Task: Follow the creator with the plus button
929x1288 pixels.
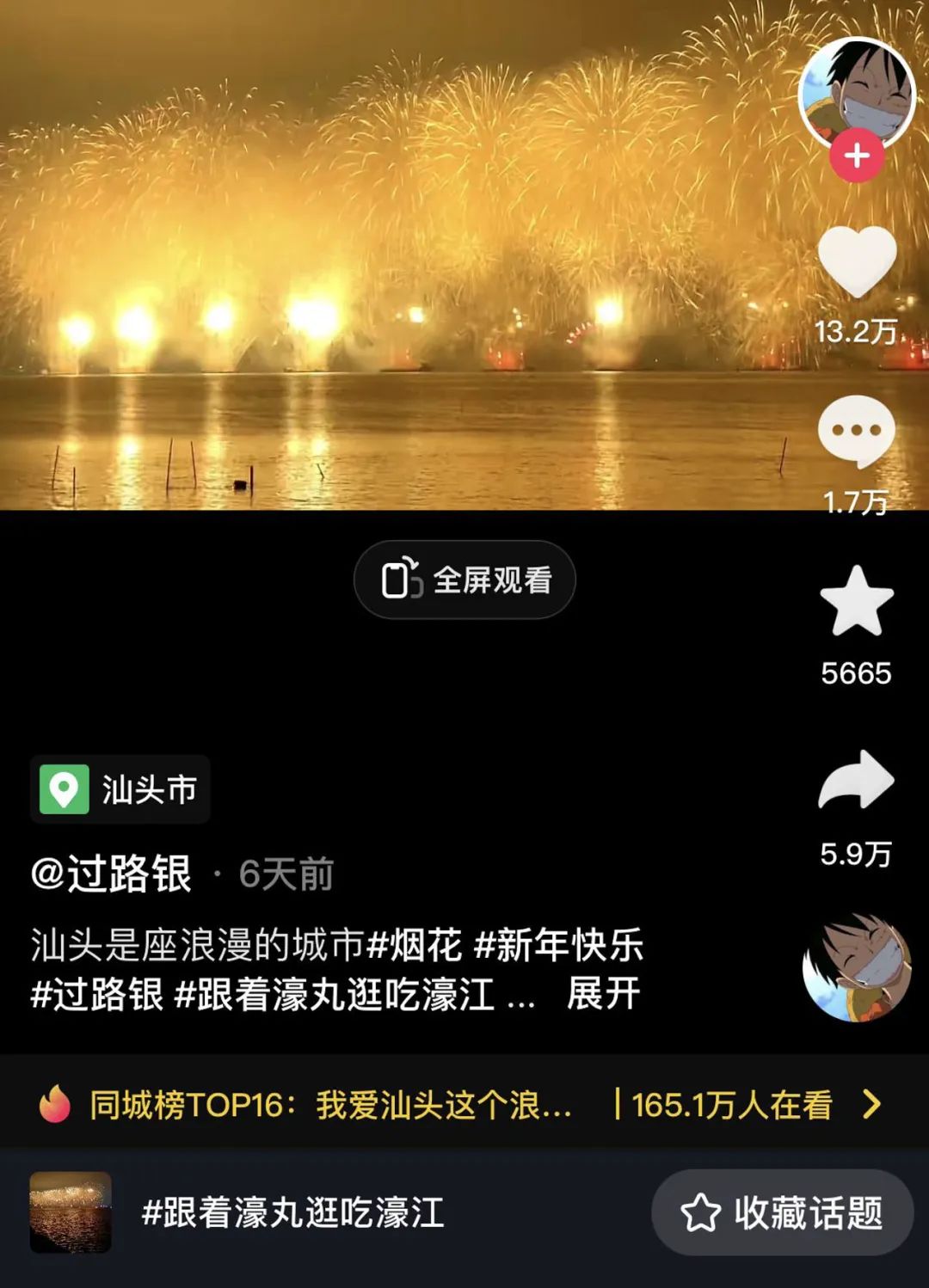Action: (x=857, y=156)
